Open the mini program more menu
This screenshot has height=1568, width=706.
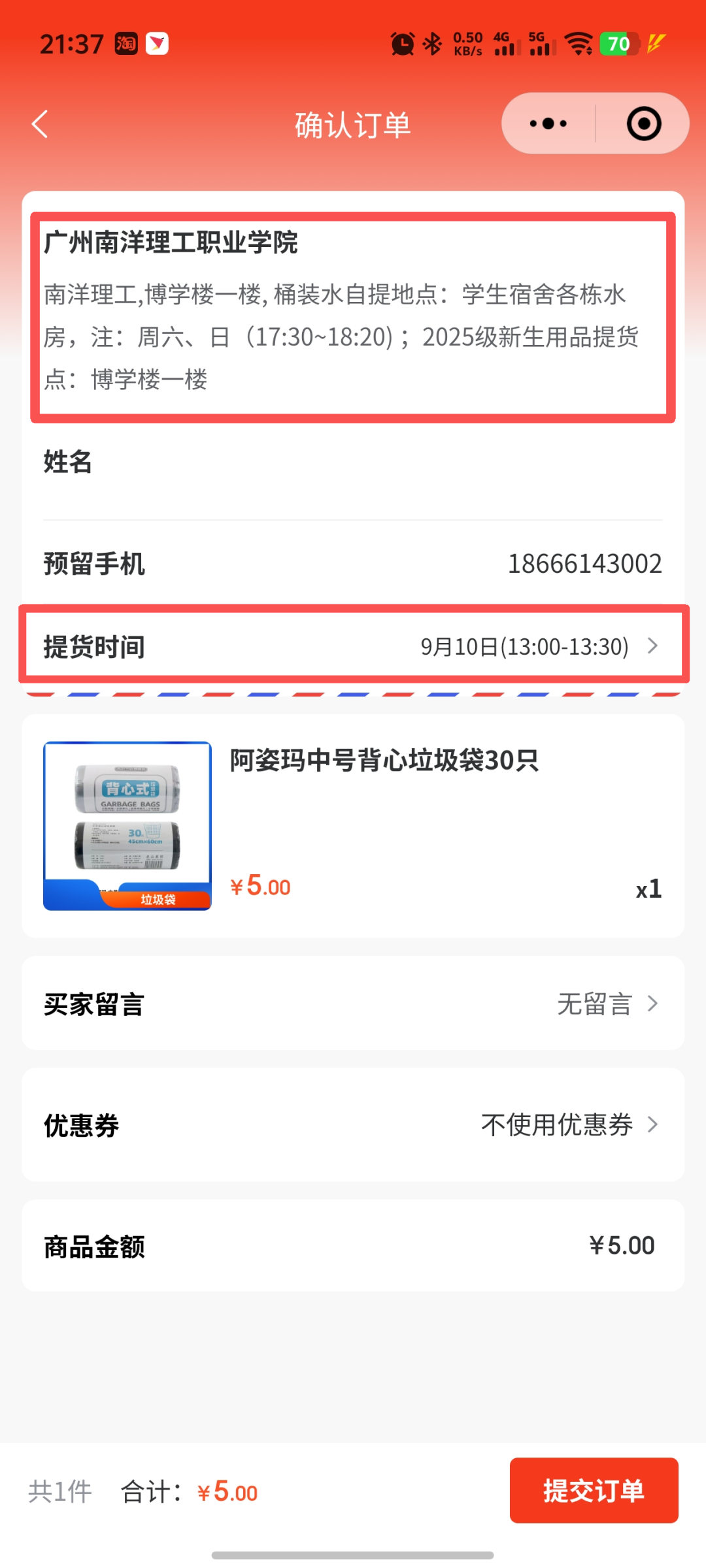point(548,123)
